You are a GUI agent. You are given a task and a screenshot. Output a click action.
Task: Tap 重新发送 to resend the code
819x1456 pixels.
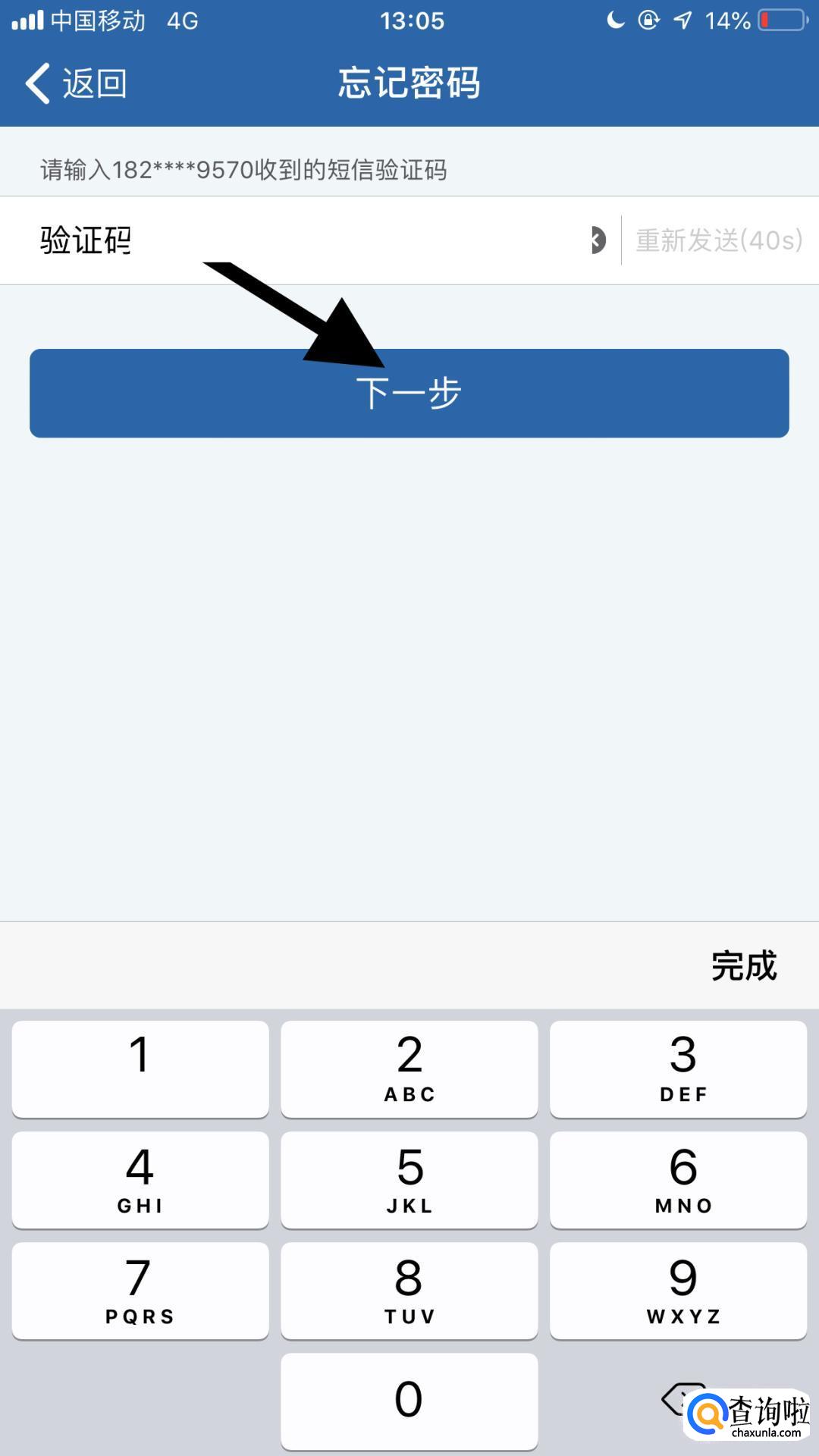[x=719, y=240]
